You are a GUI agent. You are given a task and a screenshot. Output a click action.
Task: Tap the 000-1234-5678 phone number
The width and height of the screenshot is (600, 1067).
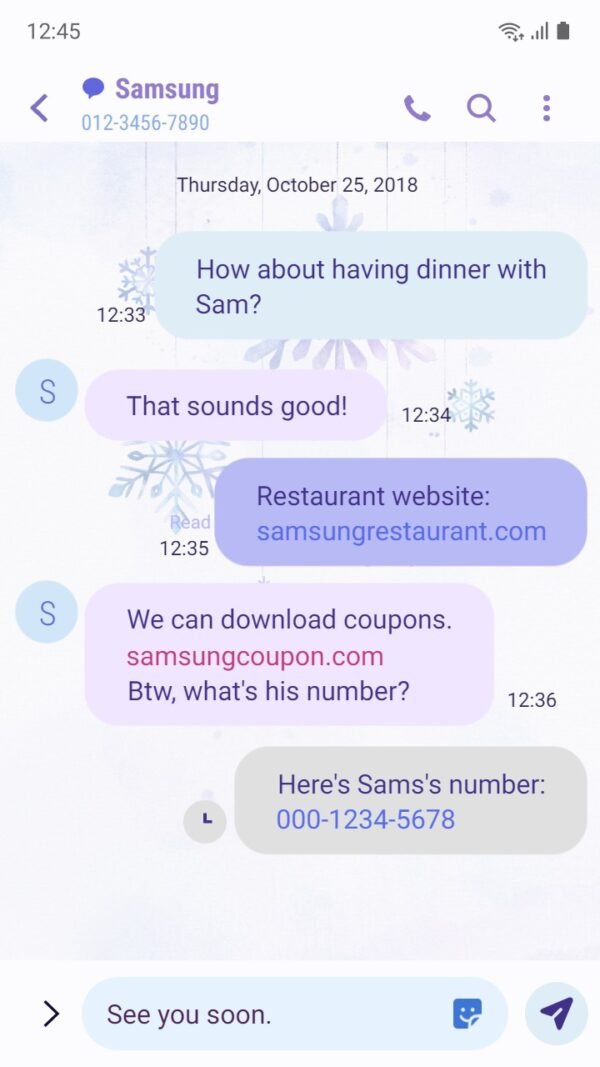365,819
